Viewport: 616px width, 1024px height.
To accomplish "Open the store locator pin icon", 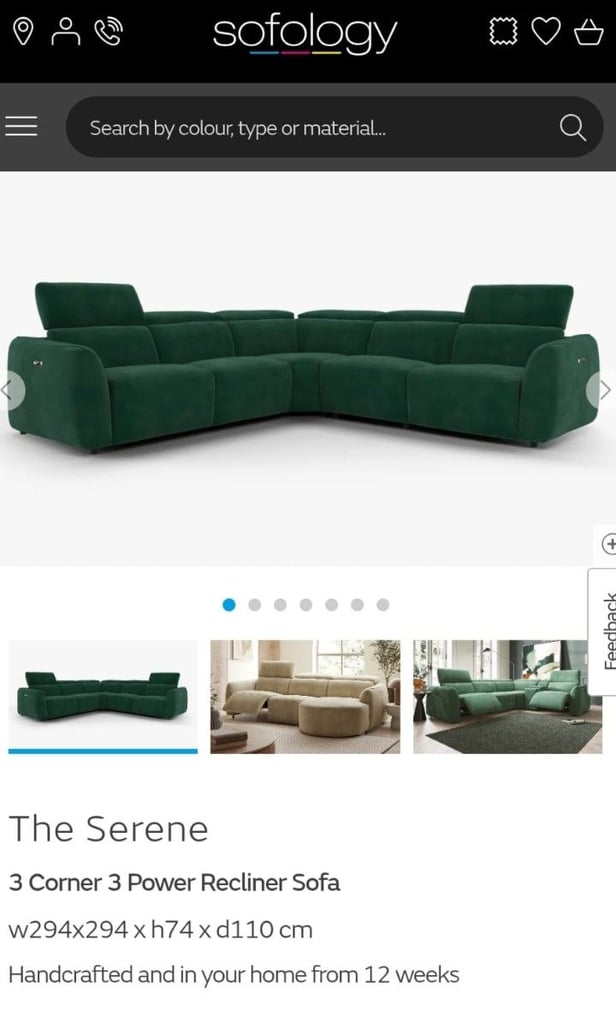I will pyautogui.click(x=23, y=32).
